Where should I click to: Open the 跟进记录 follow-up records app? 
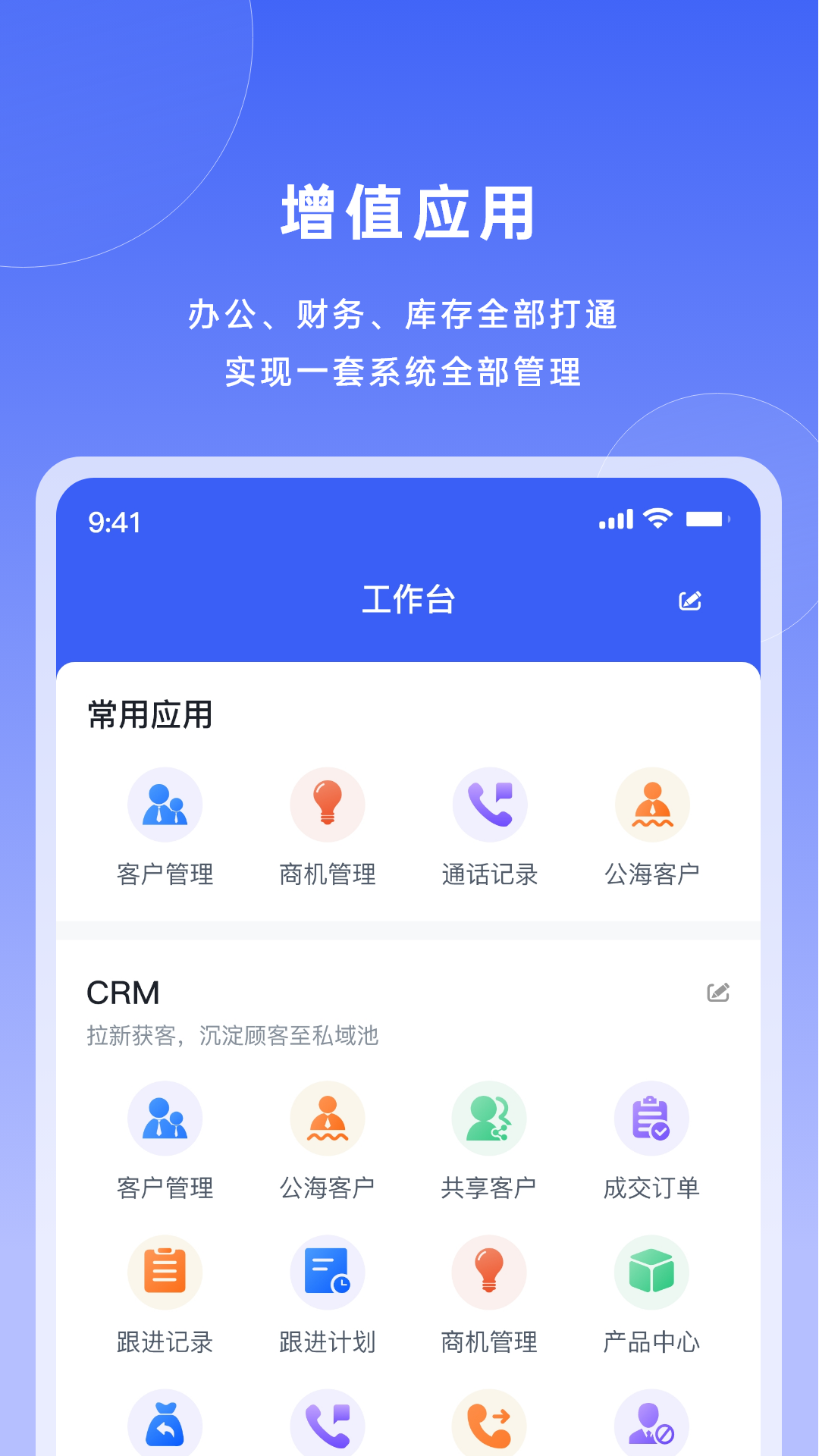click(x=165, y=1272)
